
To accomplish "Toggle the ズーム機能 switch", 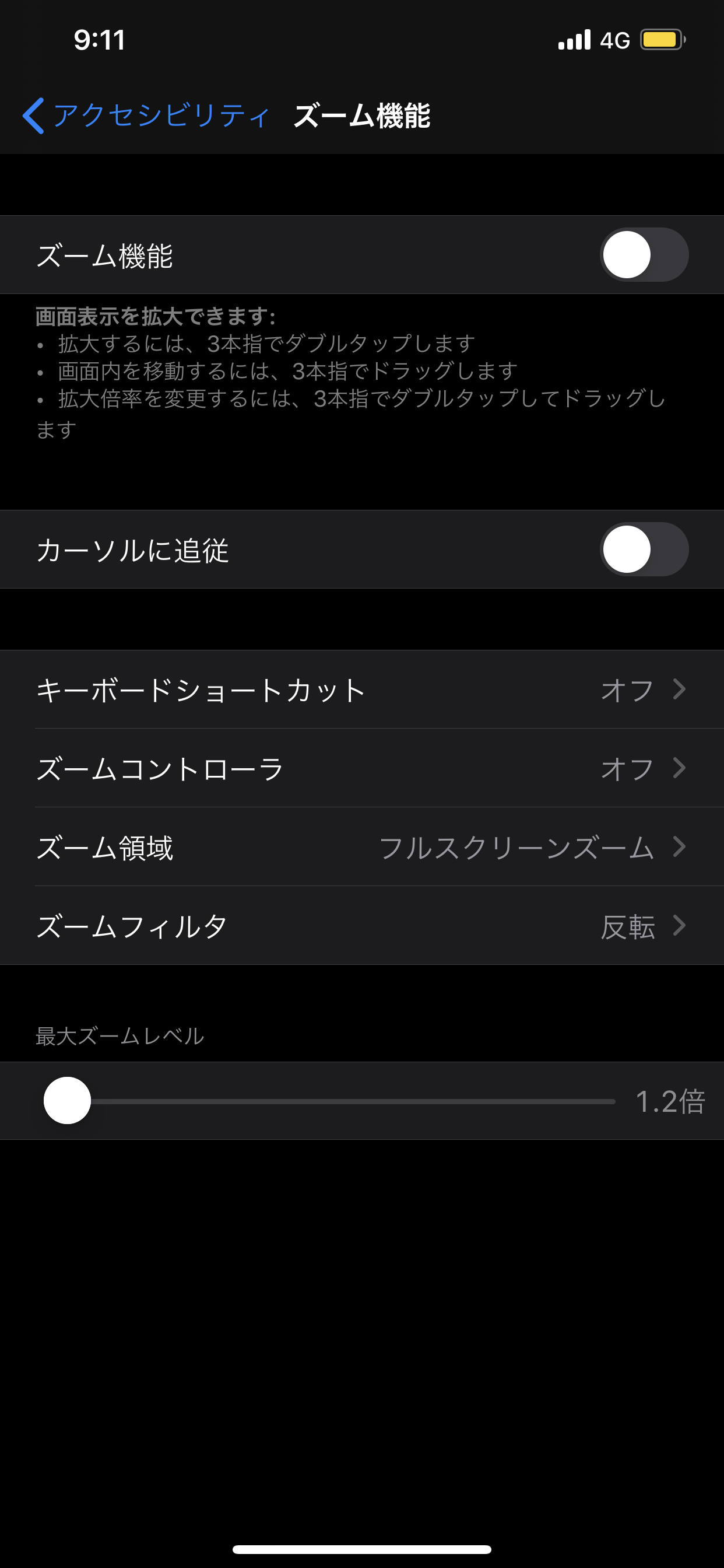I will pyautogui.click(x=644, y=255).
